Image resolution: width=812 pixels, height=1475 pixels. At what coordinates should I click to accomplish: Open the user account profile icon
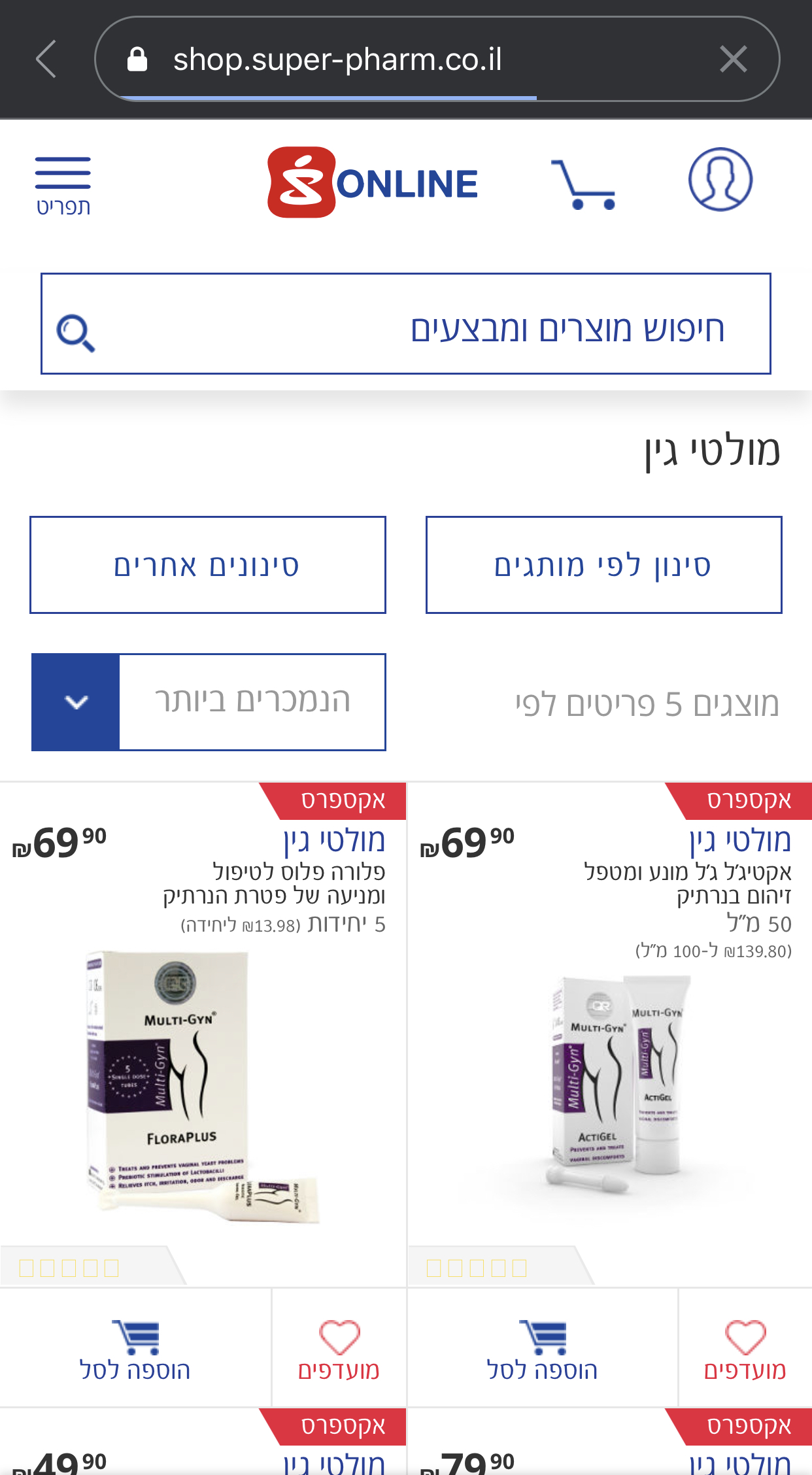coord(720,180)
